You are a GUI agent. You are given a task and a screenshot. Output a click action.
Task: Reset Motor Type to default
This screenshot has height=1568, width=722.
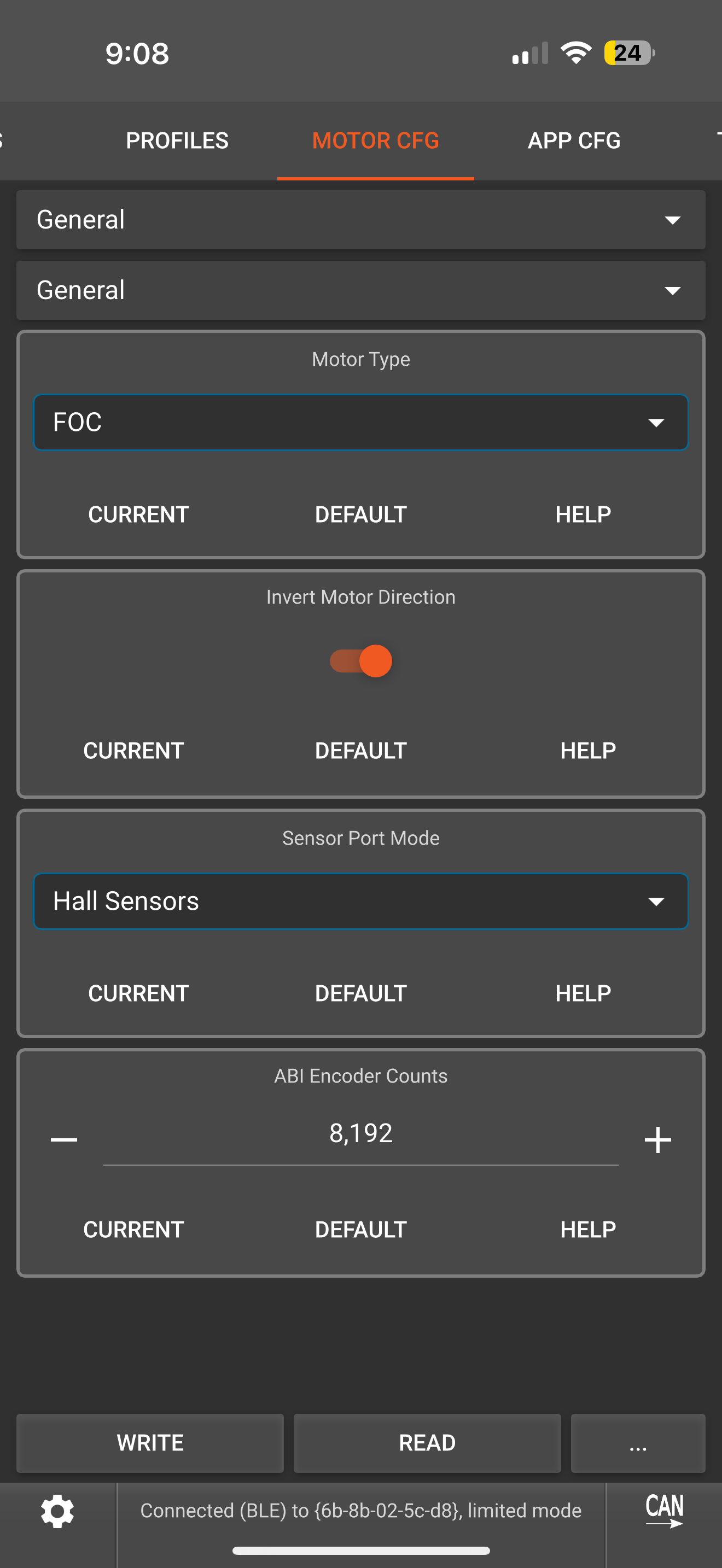[361, 514]
